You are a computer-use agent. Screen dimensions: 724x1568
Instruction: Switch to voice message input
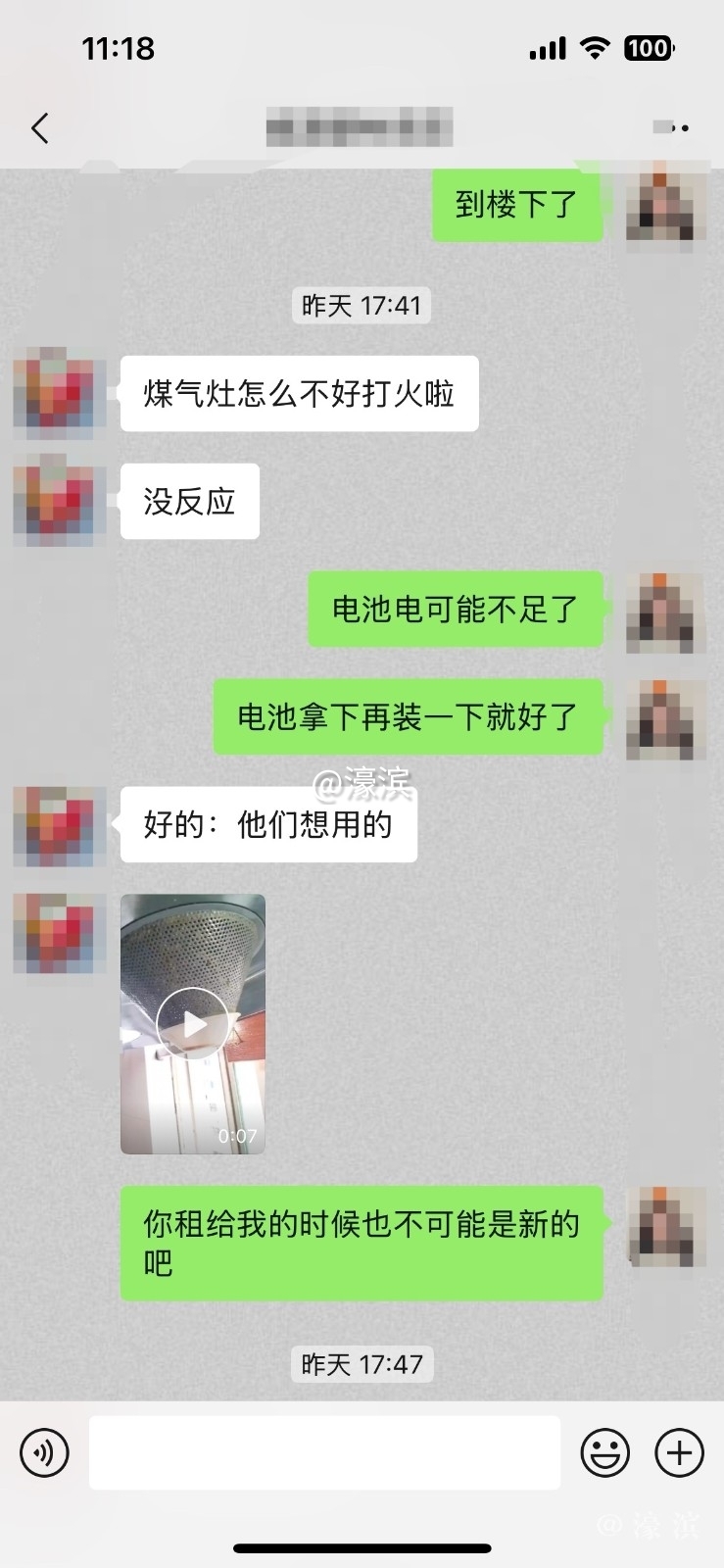point(45,1452)
